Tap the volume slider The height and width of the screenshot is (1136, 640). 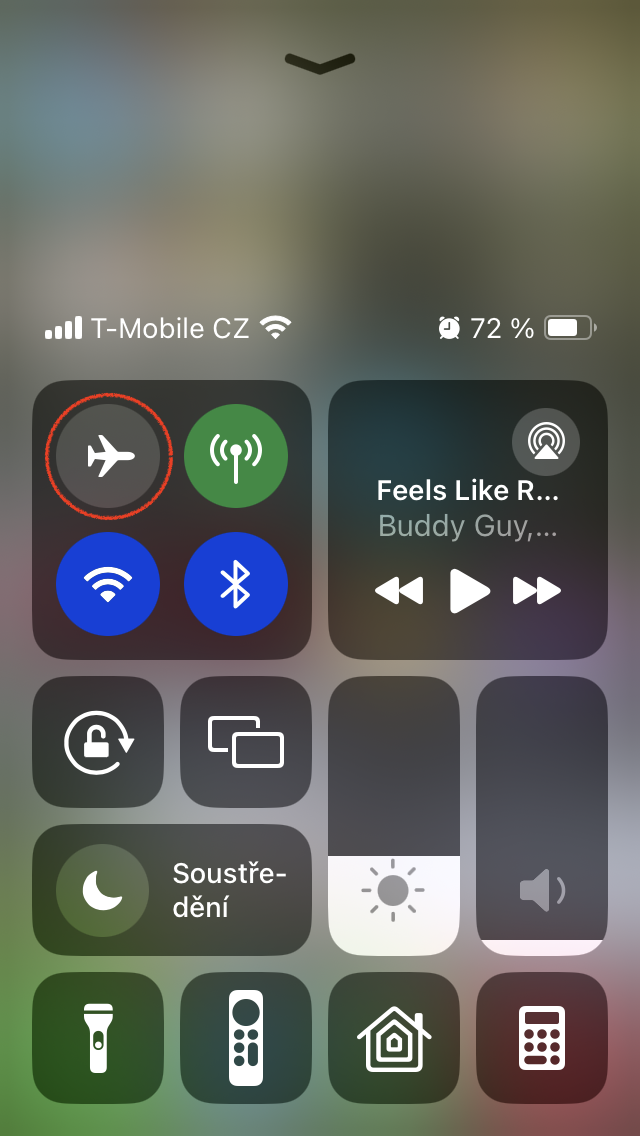point(542,815)
